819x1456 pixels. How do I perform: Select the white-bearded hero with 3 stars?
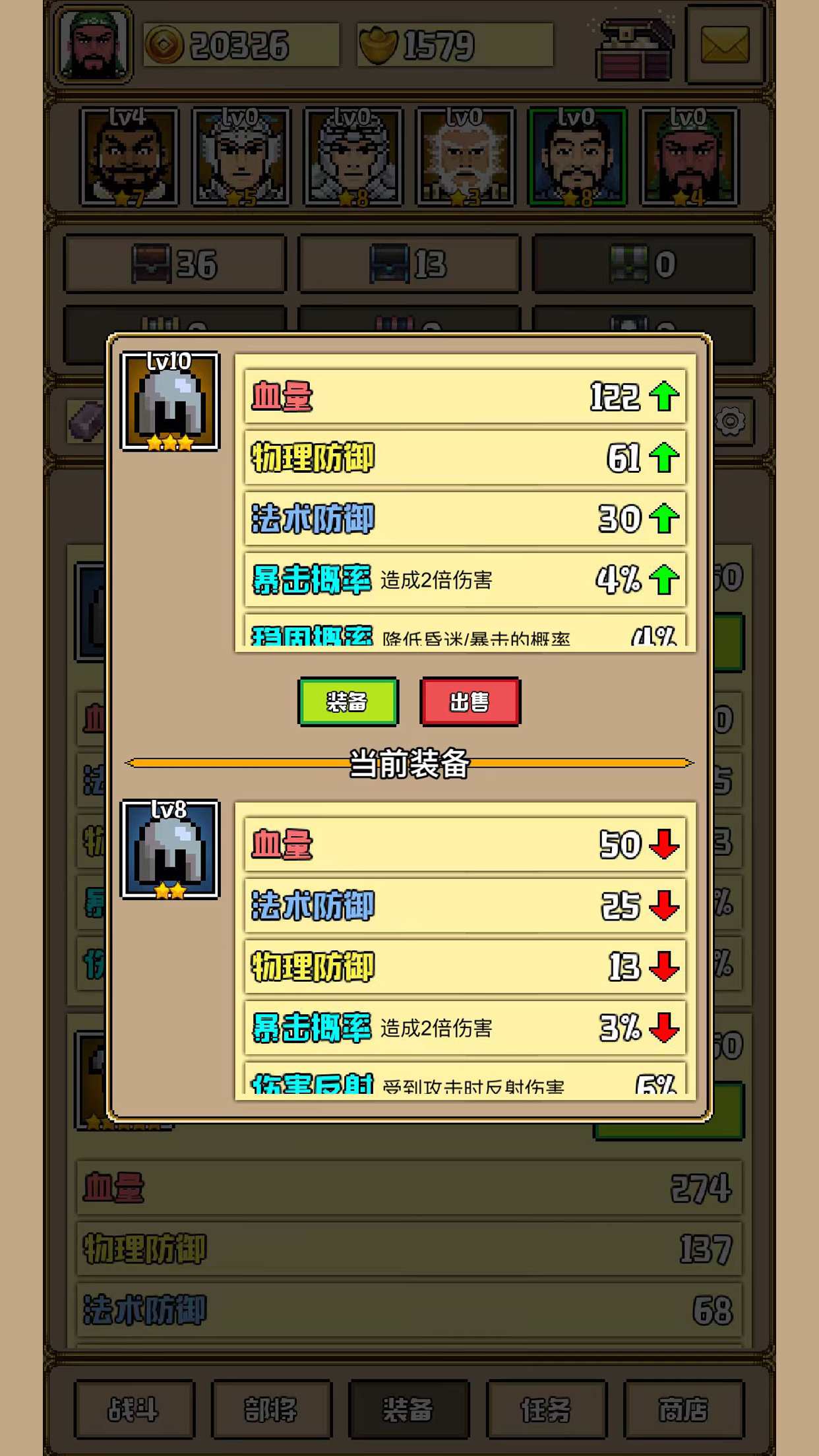[466, 157]
